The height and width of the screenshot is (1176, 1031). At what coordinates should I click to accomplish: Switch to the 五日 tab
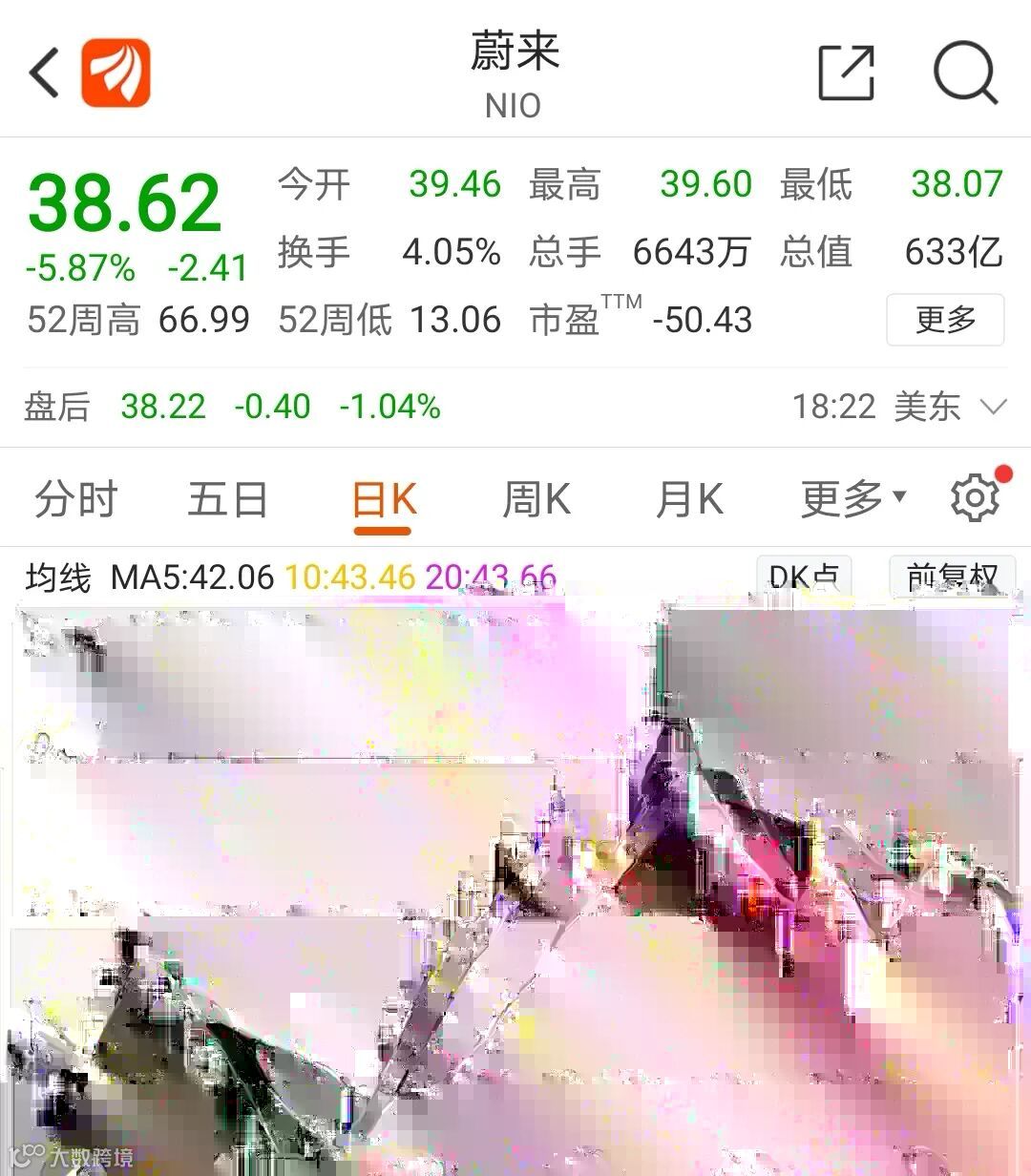[x=228, y=499]
